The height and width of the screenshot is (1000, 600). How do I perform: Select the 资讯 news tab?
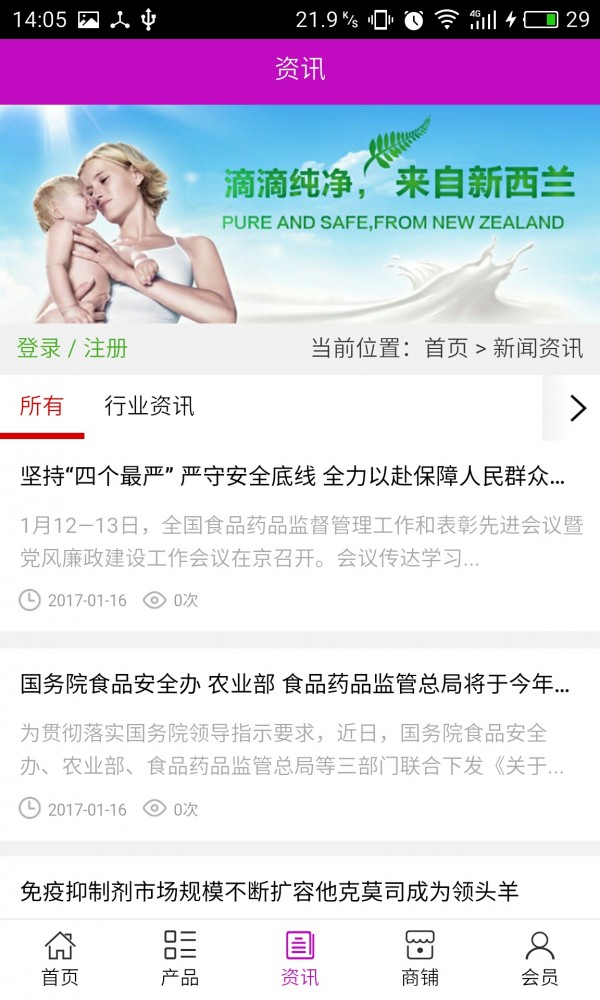point(300,958)
